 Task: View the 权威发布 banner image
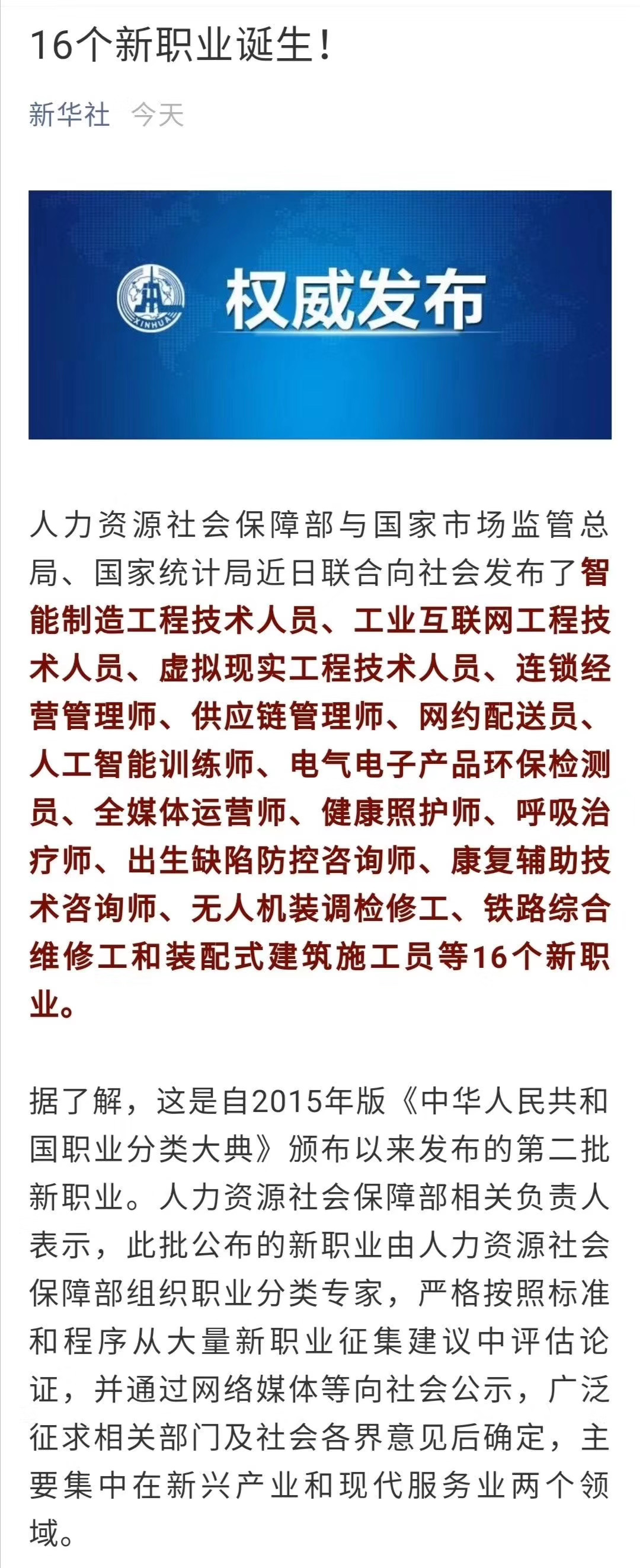click(320, 315)
